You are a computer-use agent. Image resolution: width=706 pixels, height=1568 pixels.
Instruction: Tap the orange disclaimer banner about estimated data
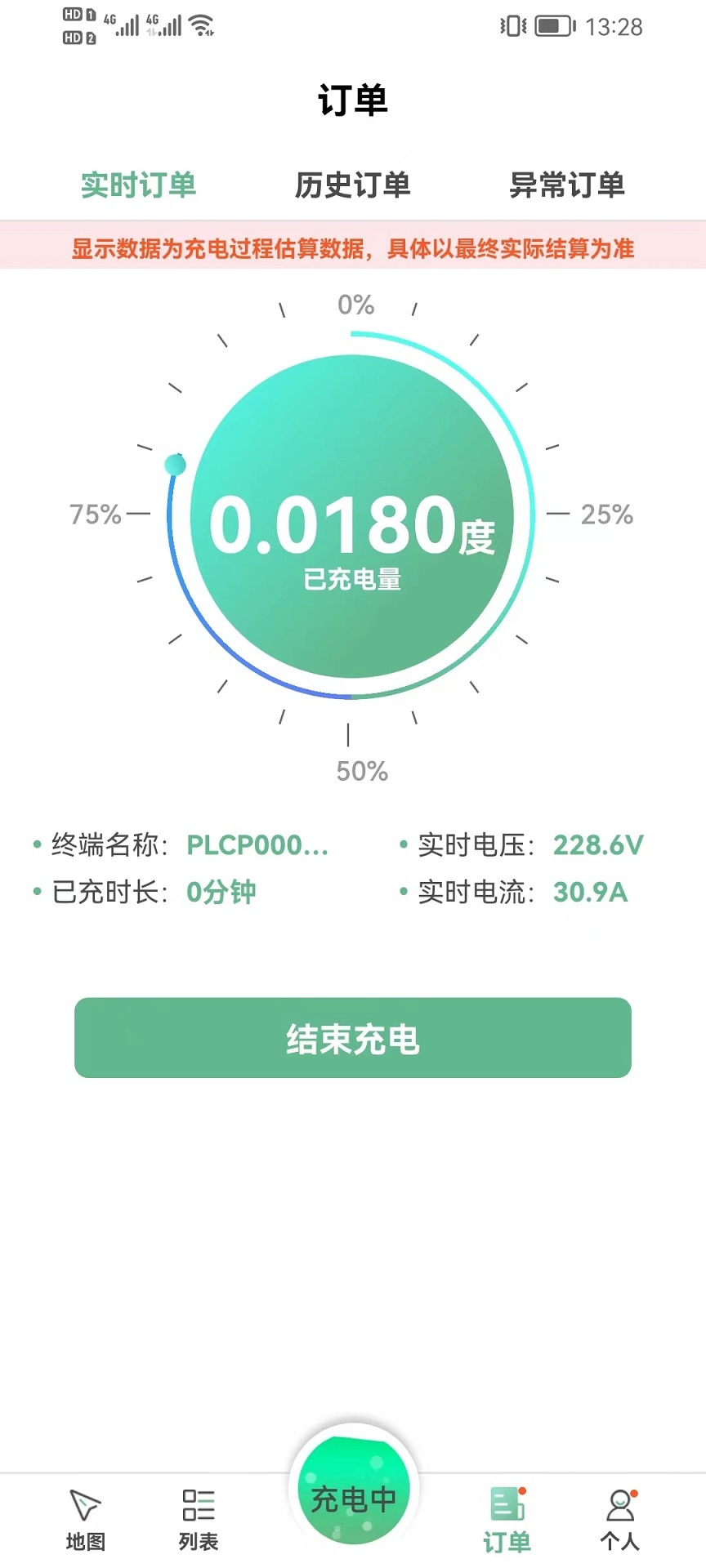353,247
